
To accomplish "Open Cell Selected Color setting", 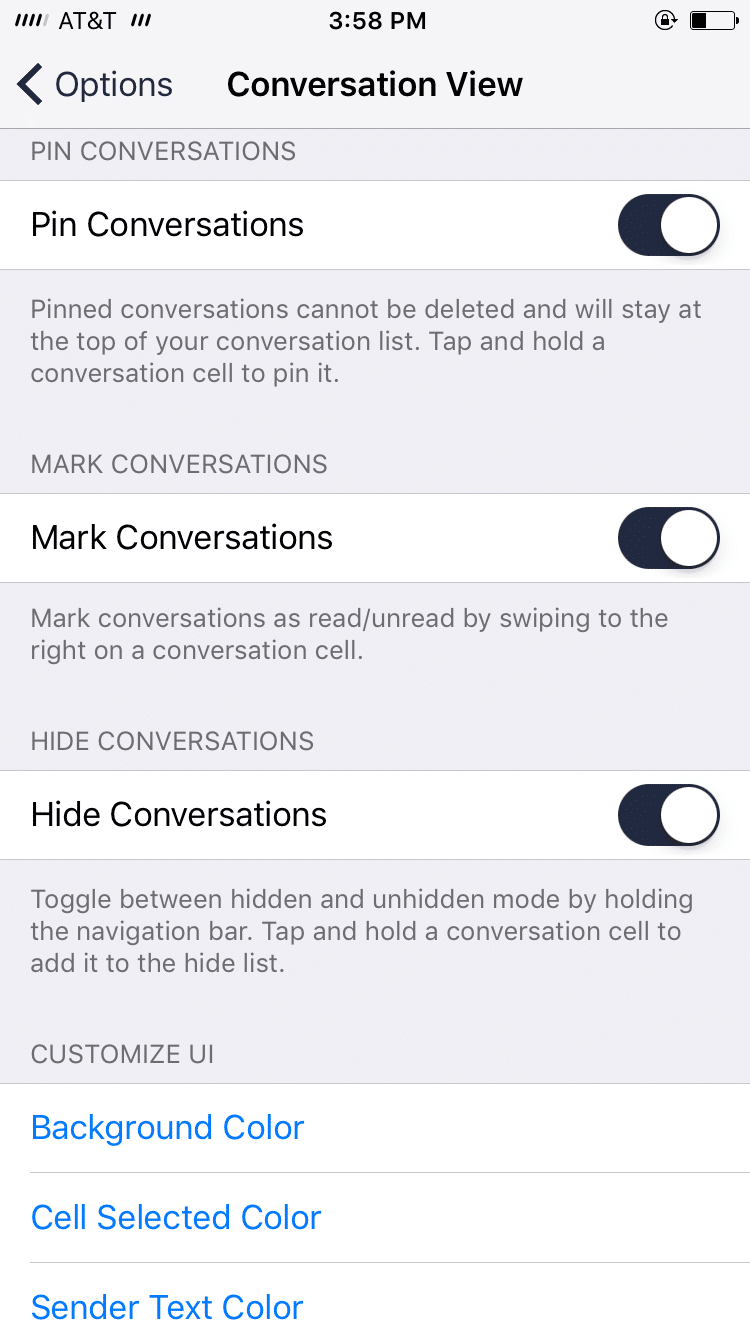I will point(375,1218).
